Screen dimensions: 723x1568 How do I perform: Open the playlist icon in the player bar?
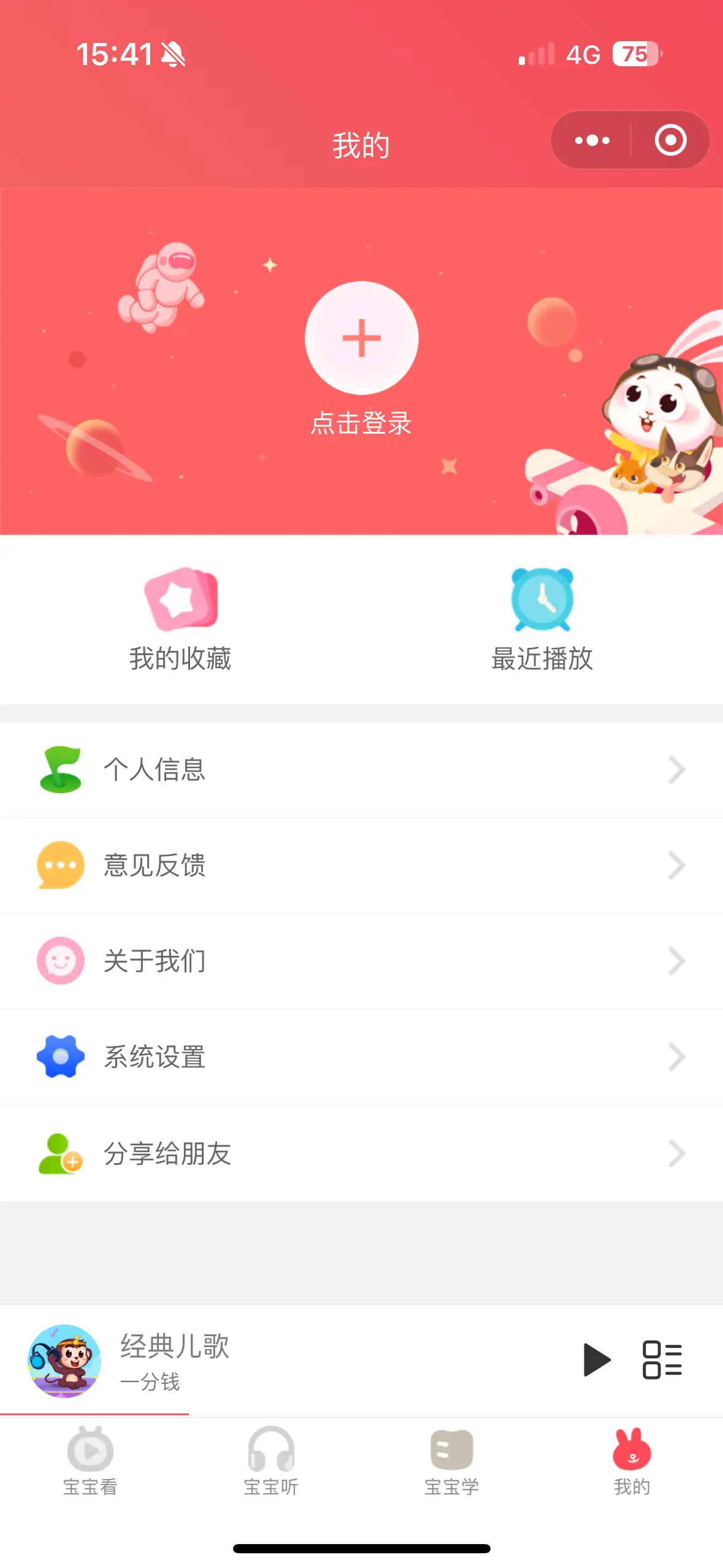(x=662, y=1360)
